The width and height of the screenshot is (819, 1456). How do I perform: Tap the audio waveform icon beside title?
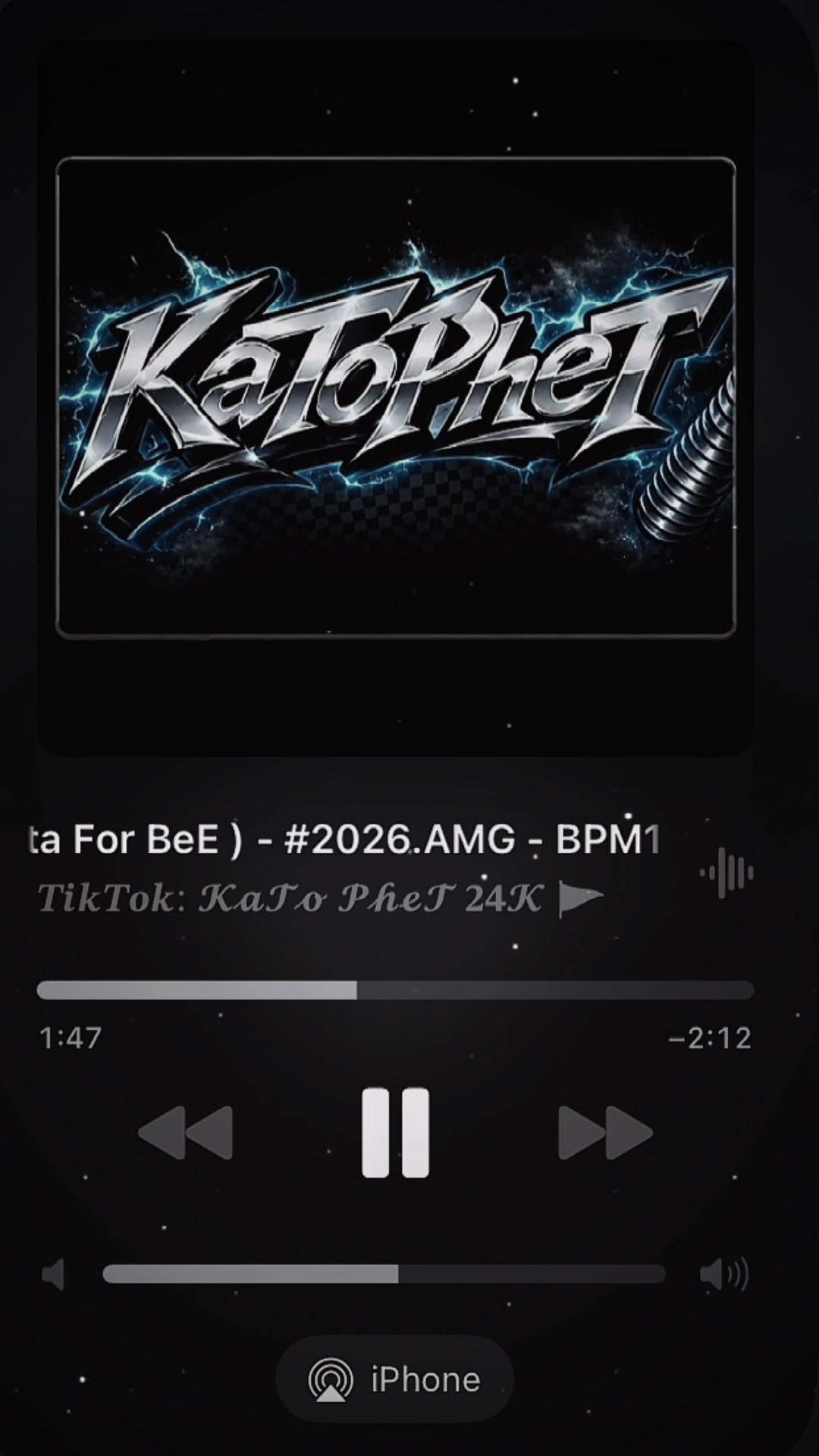pyautogui.click(x=726, y=873)
